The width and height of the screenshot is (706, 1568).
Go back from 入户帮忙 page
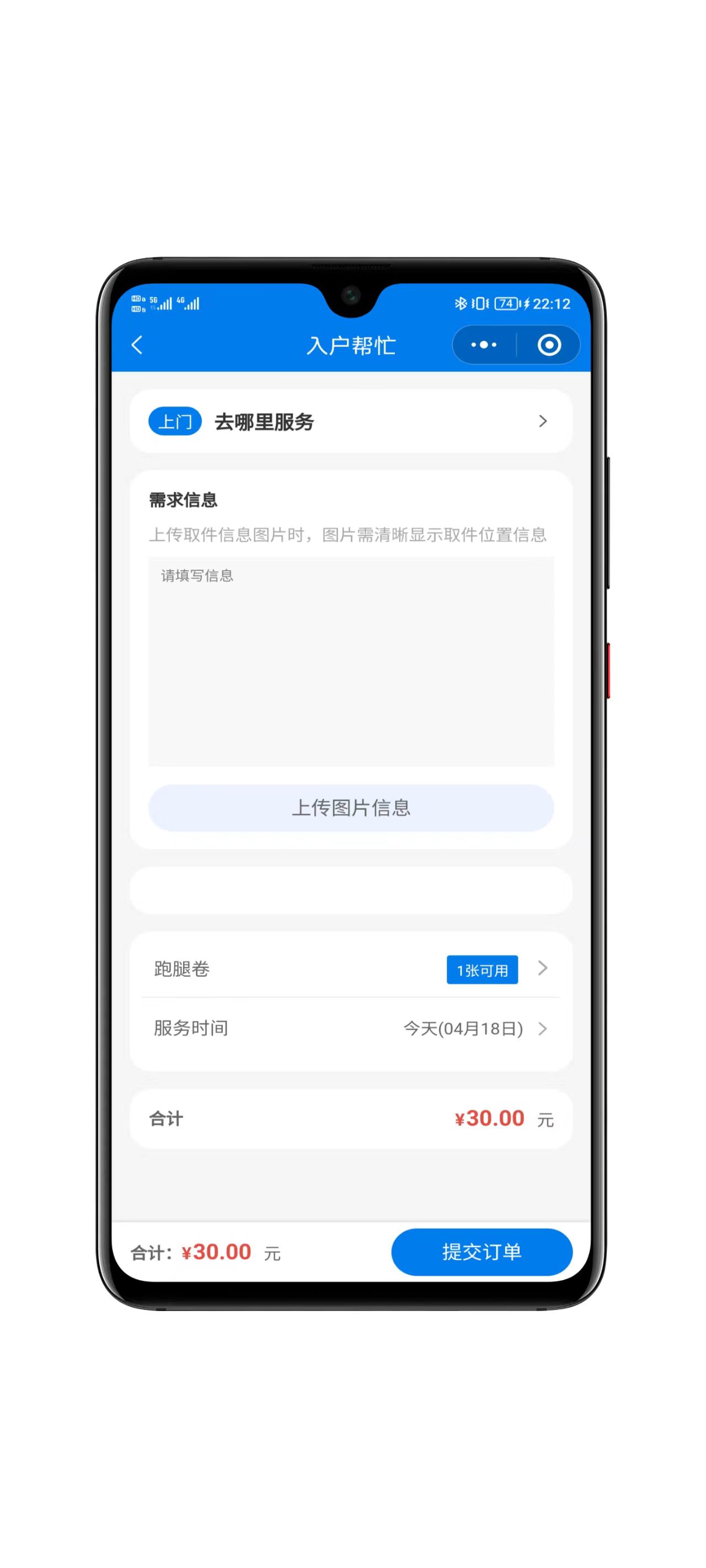(137, 345)
